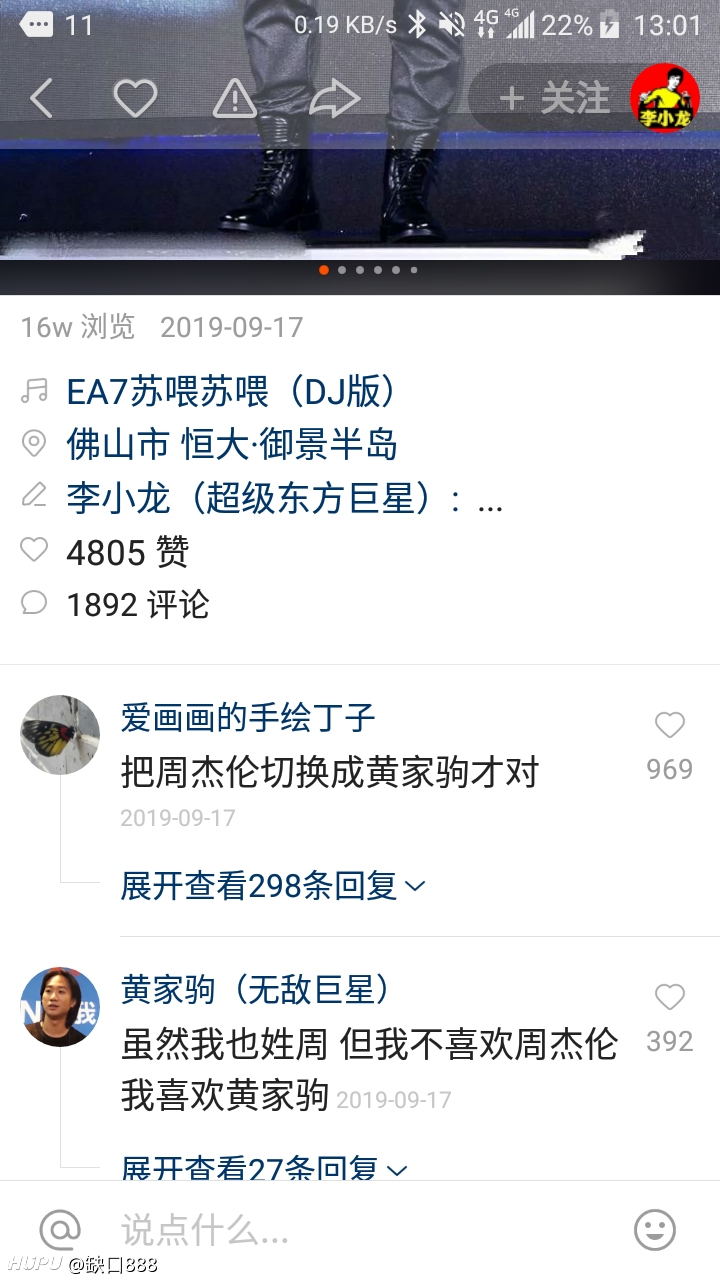This screenshot has width=720, height=1280.
Task: Open the location 佛山市 恒大·御景半岛
Action: 232,444
